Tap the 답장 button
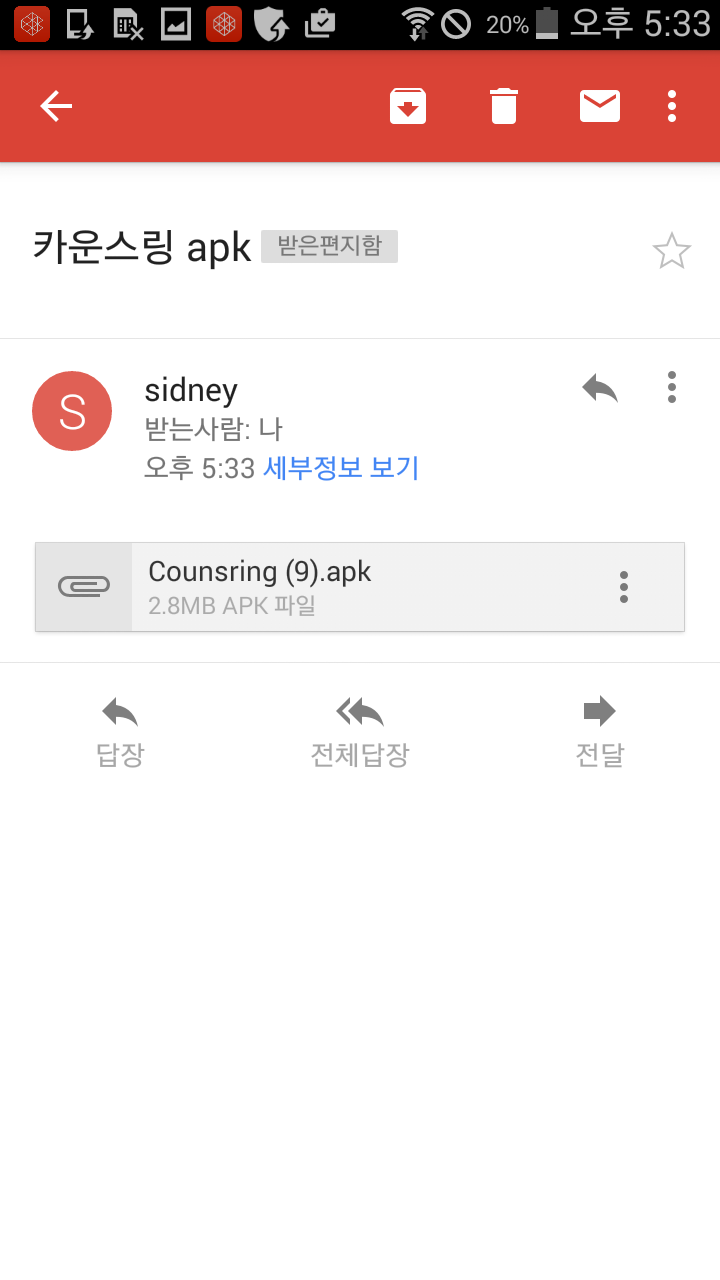The width and height of the screenshot is (720, 1280). pos(120,733)
